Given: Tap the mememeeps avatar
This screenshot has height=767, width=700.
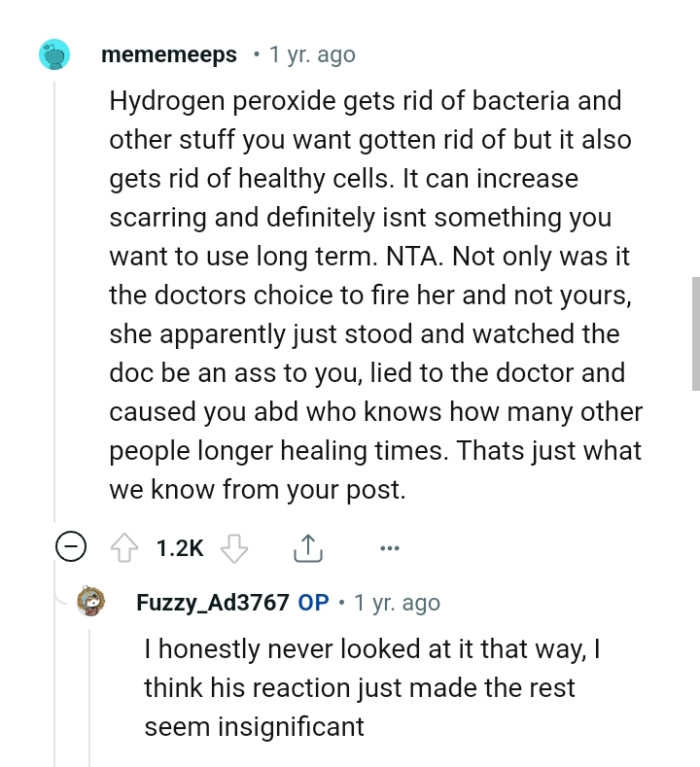Looking at the screenshot, I should 55,54.
